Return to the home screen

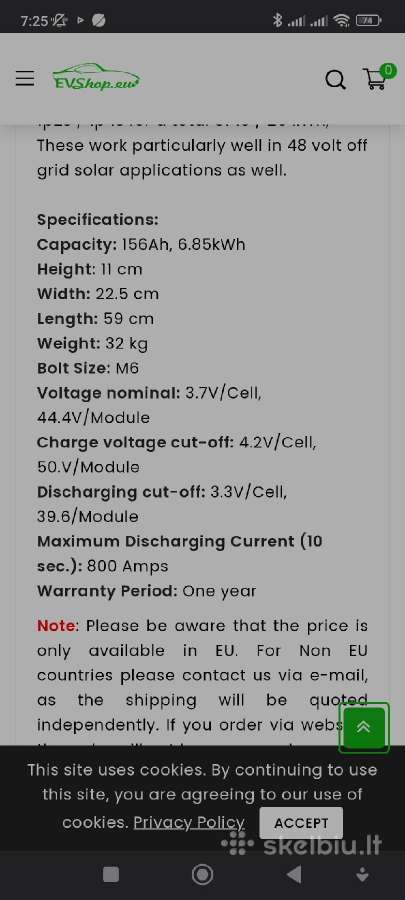point(202,875)
